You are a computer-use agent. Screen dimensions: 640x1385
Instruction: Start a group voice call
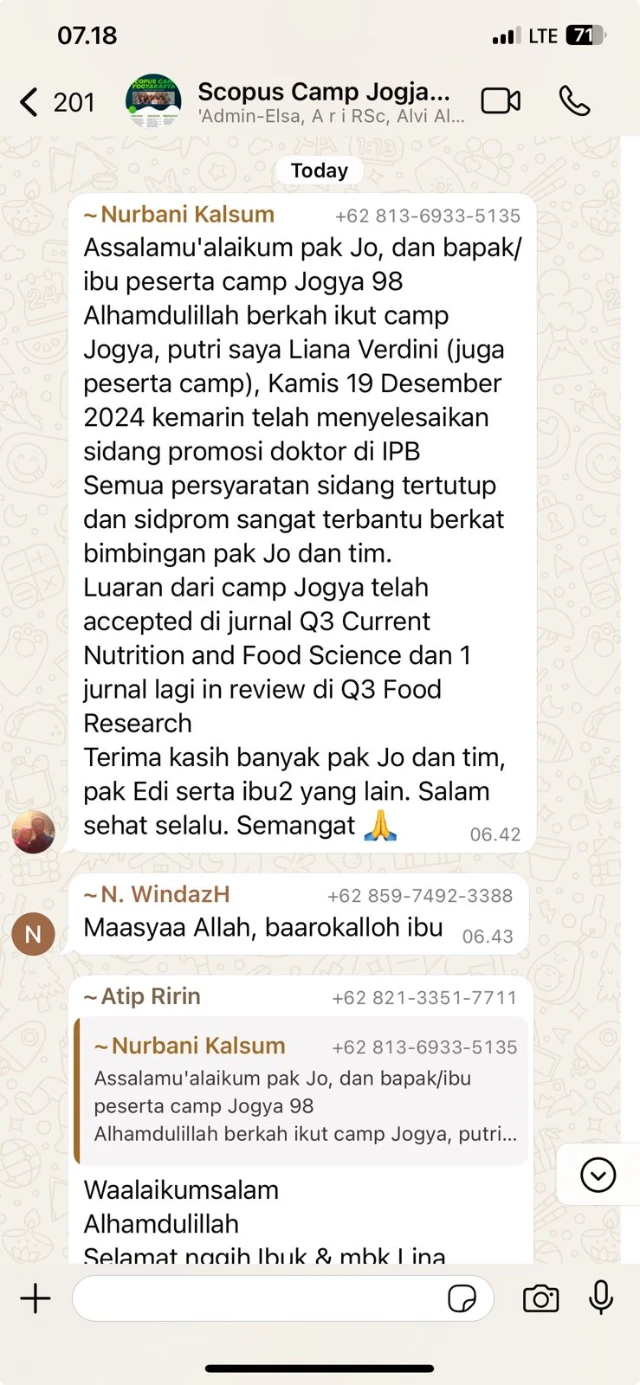click(x=574, y=101)
